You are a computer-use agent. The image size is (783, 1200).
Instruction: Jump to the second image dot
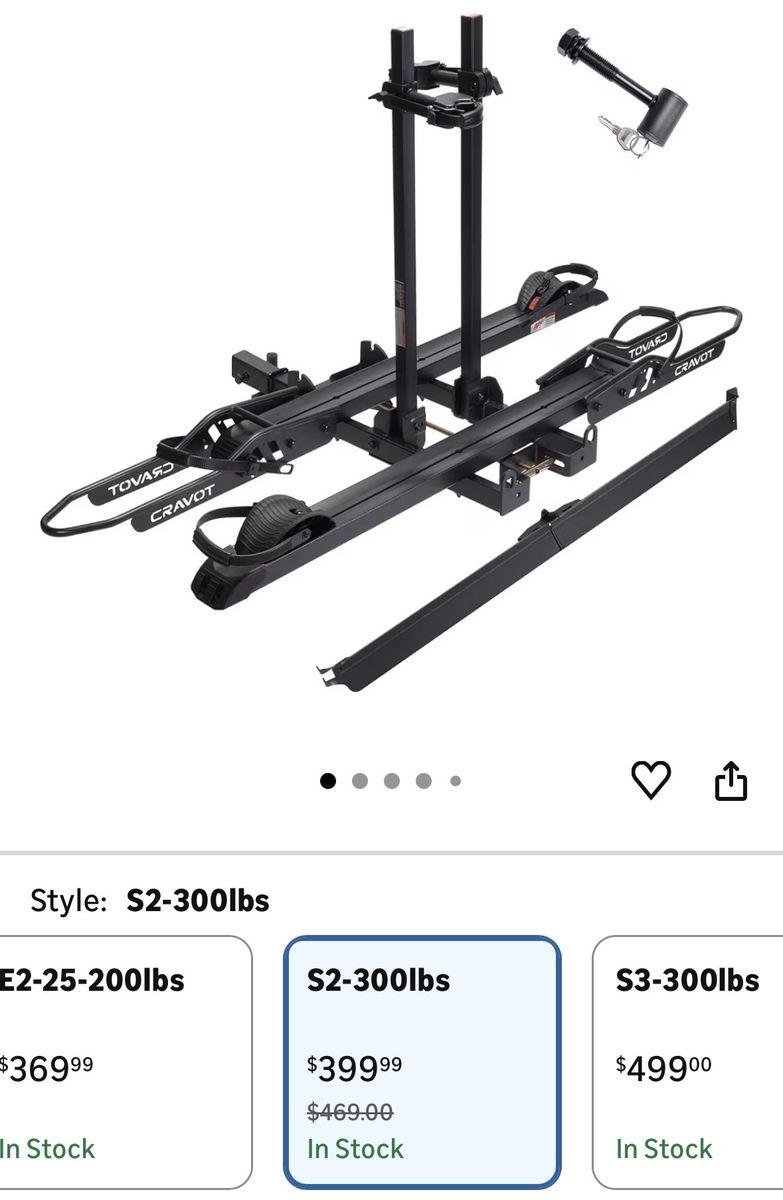(x=358, y=778)
